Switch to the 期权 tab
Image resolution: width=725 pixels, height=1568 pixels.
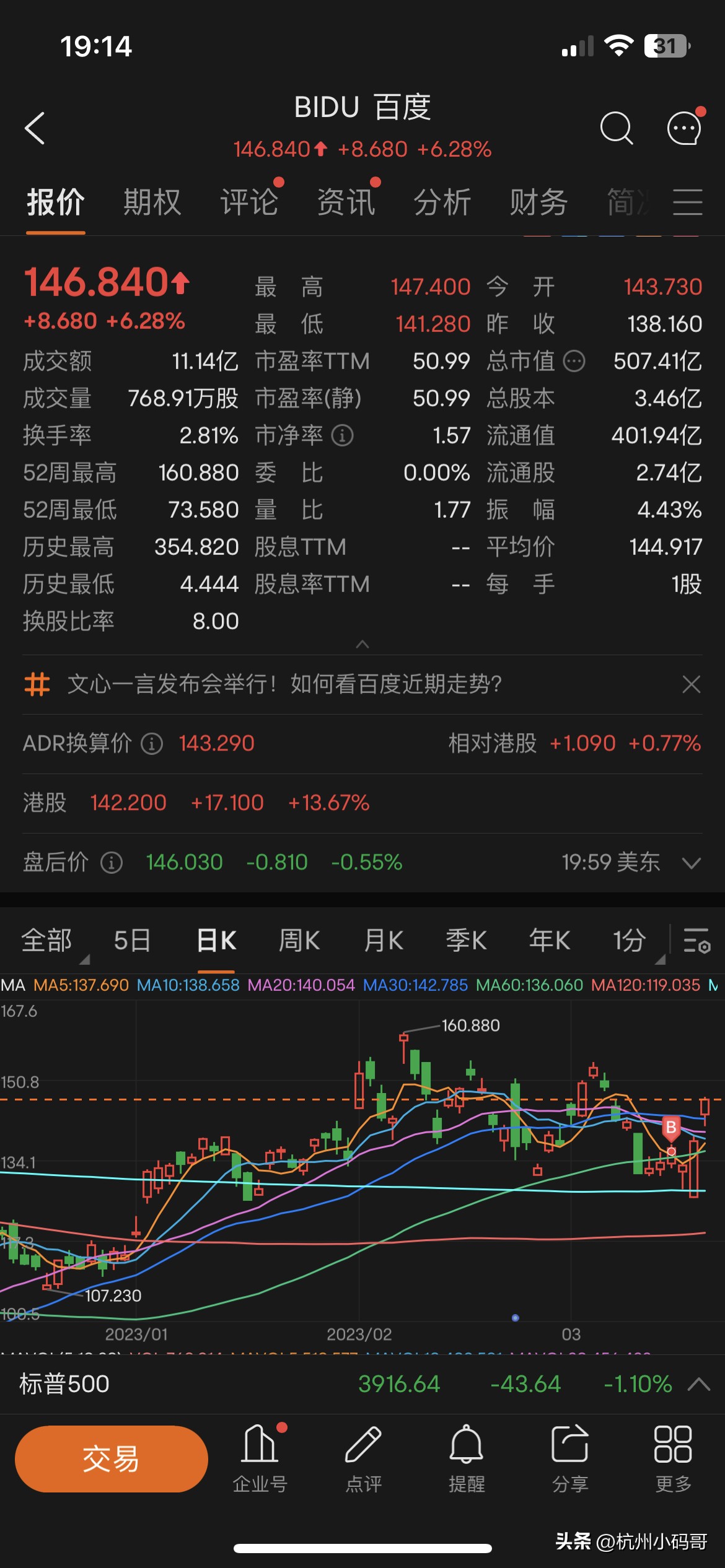click(x=152, y=203)
